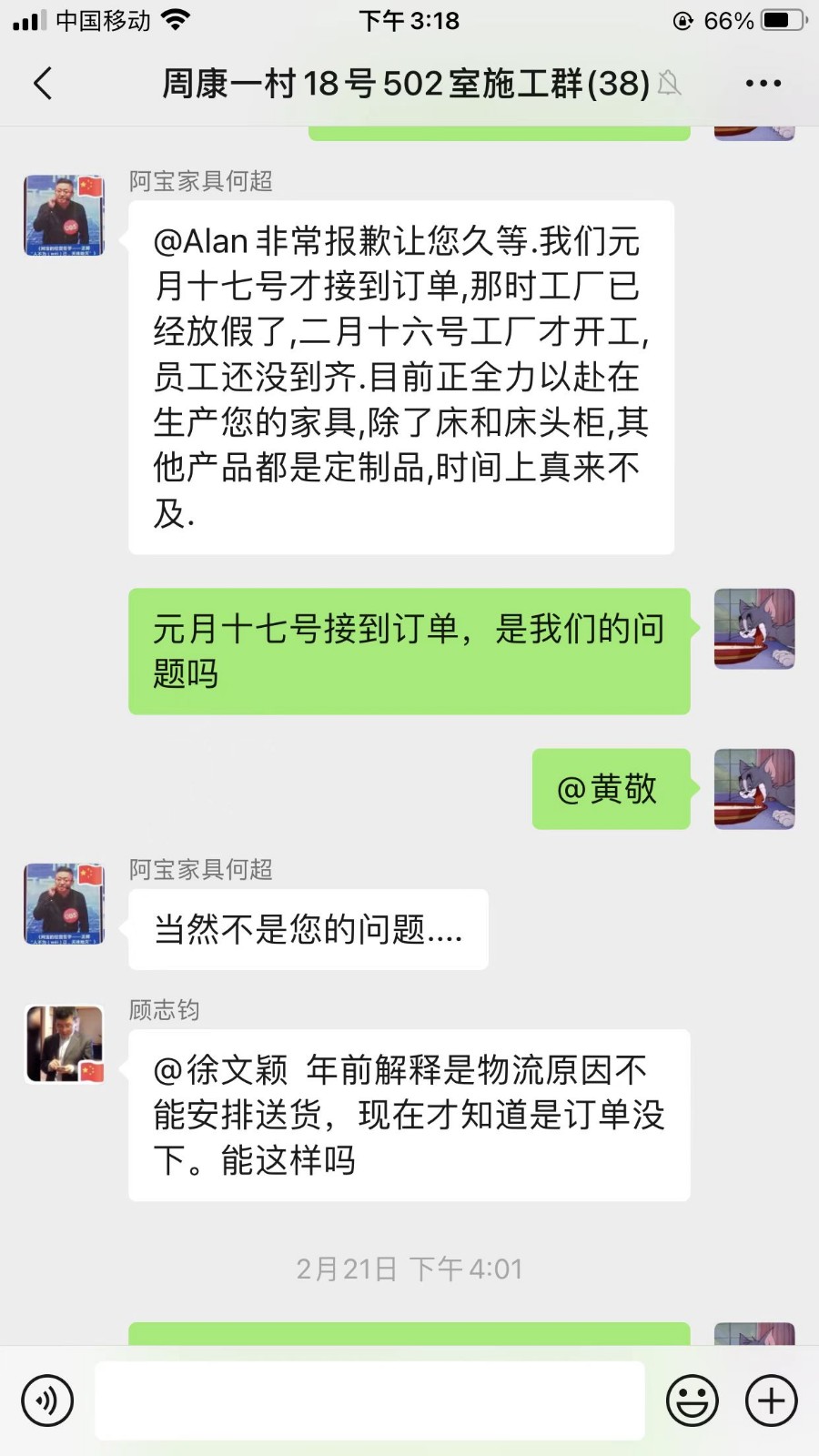This screenshot has height=1456, width=819.
Task: Tap my avatar beside 元月十七号接到订单 message
Action: pyautogui.click(x=753, y=629)
